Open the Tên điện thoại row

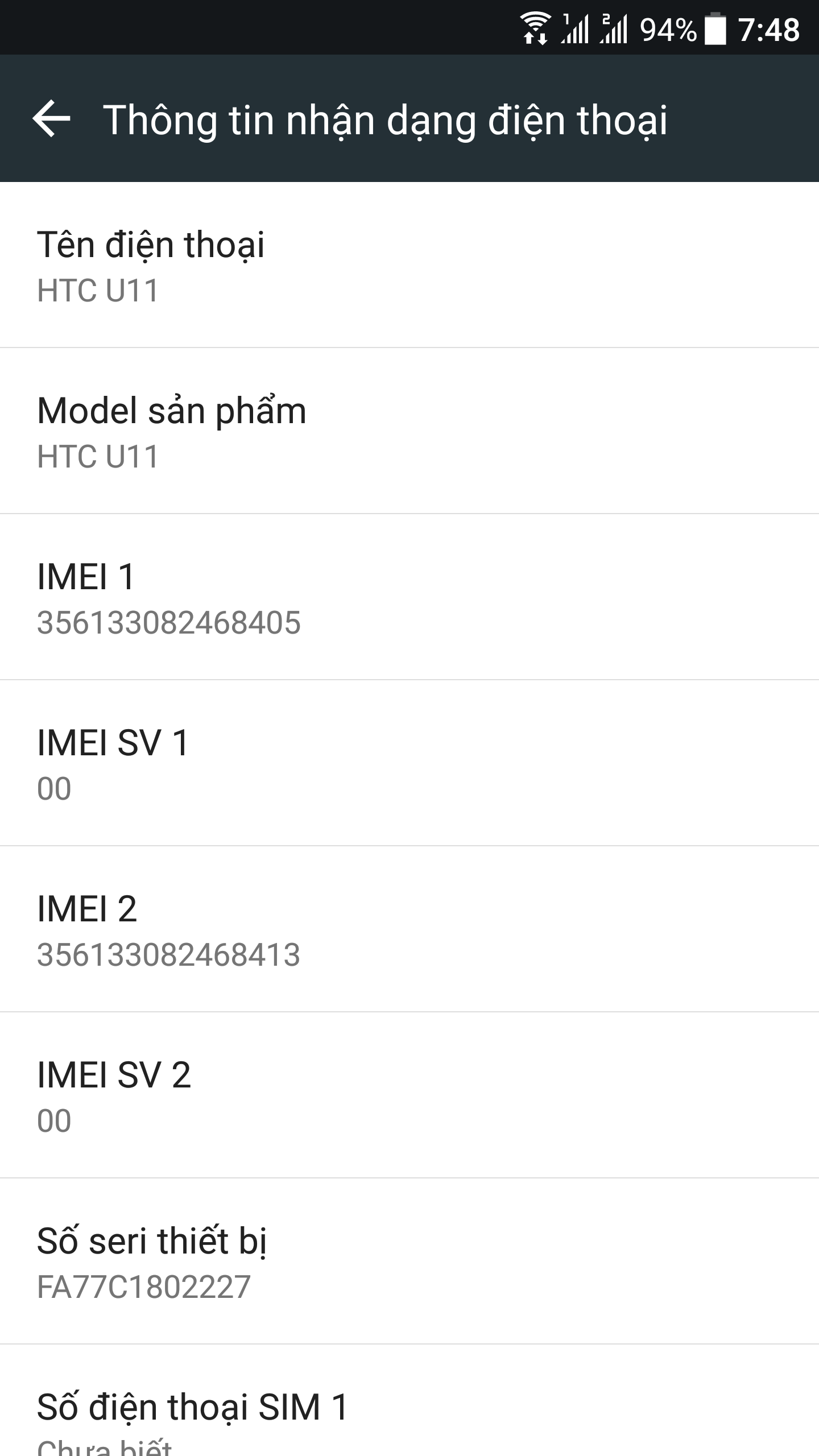pyautogui.click(x=409, y=266)
